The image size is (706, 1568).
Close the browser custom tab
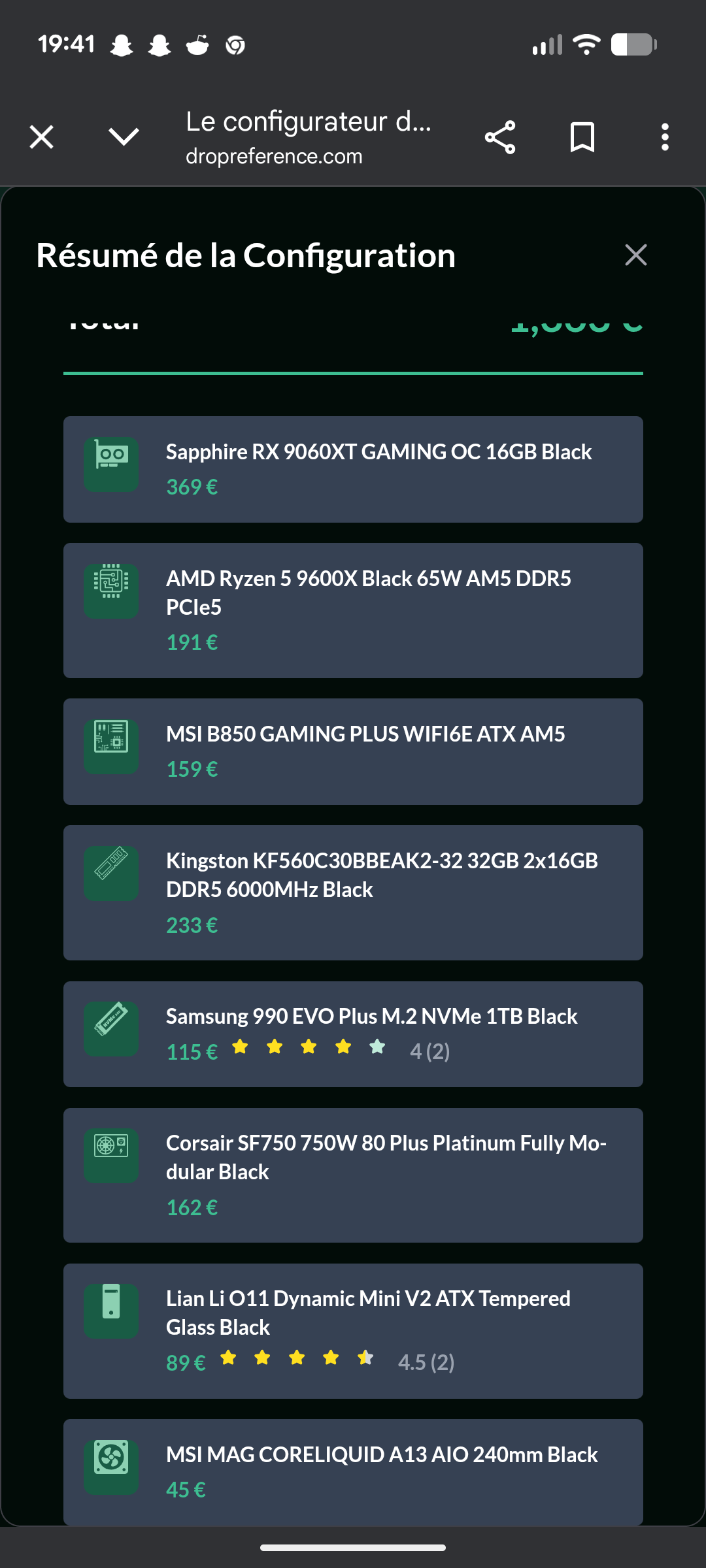[42, 137]
